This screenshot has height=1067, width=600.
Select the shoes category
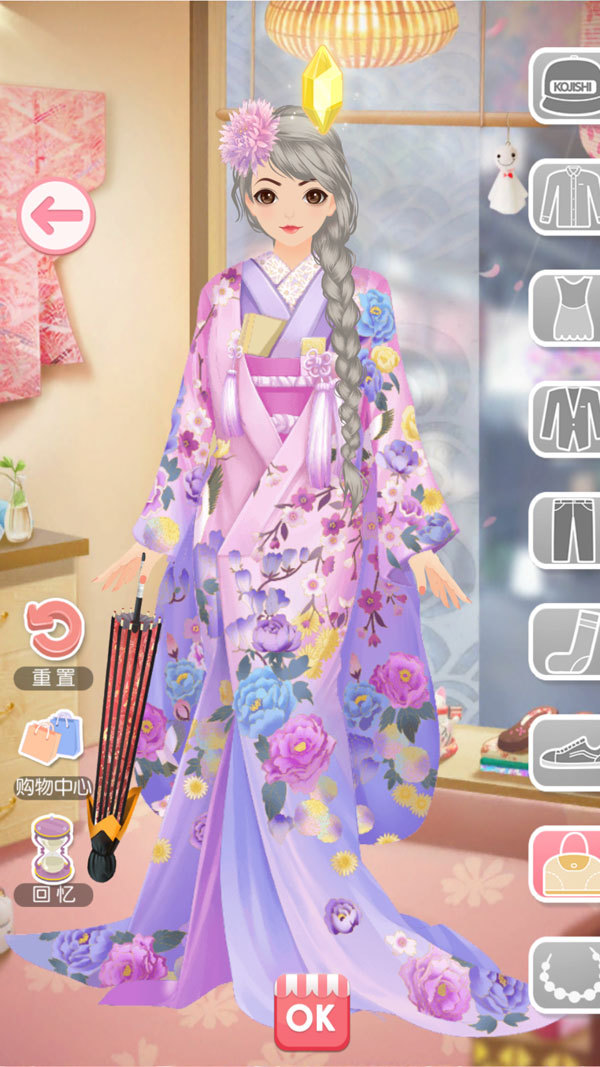[567, 752]
